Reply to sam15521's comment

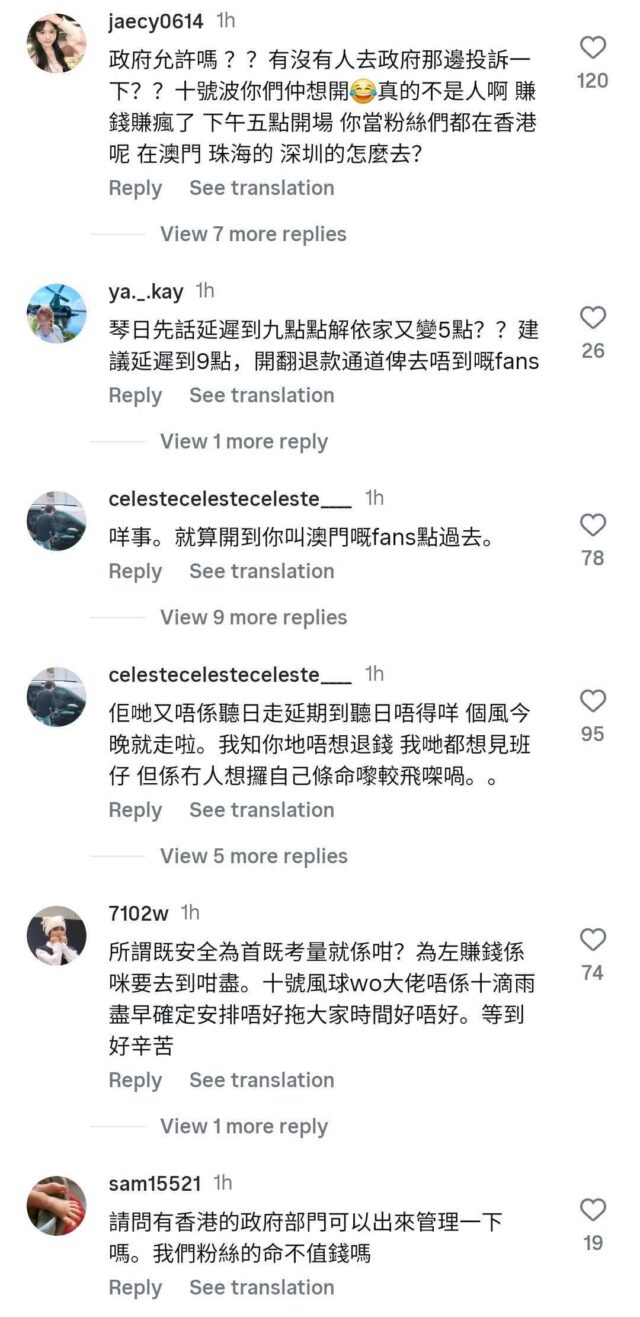pyautogui.click(x=135, y=1287)
